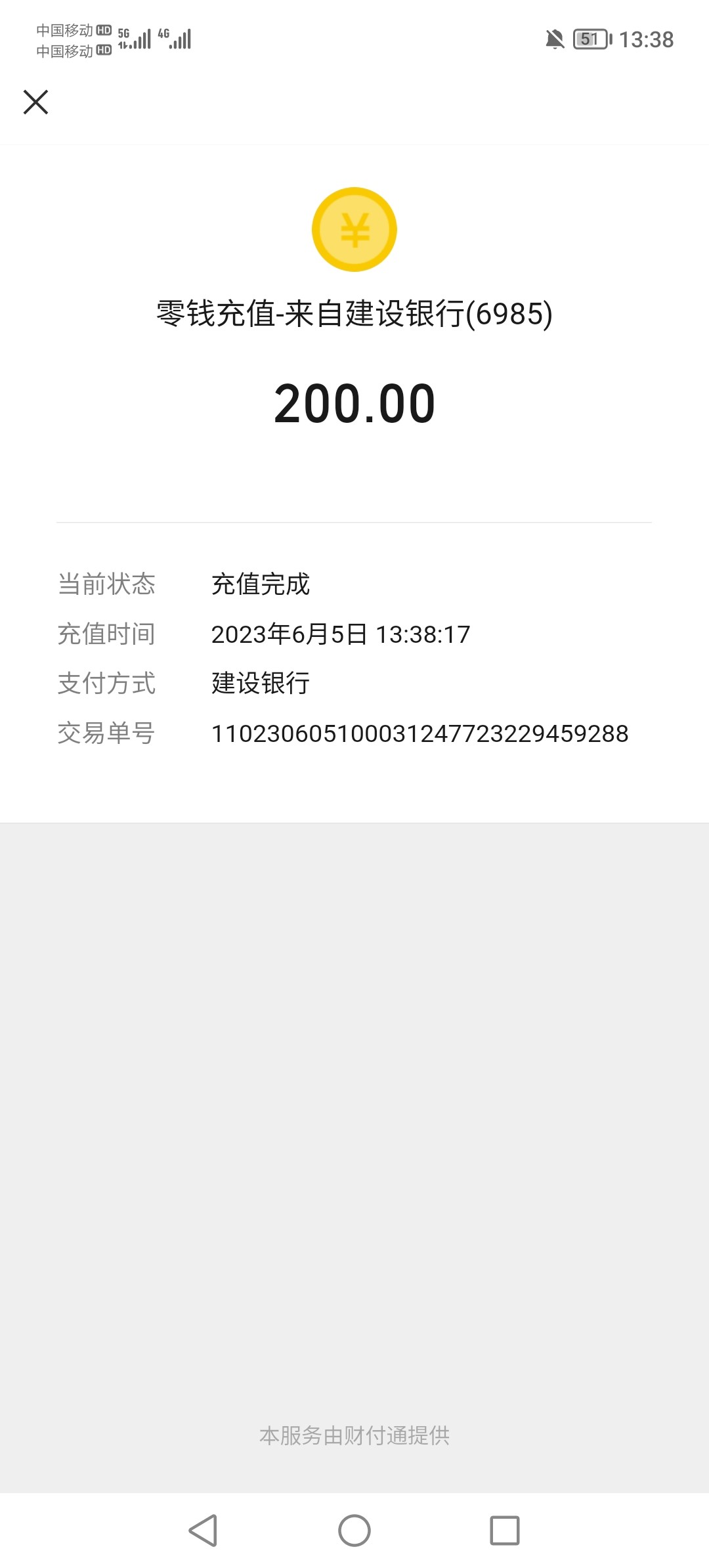Tap the system back button
The image size is (709, 1568).
point(204,1531)
